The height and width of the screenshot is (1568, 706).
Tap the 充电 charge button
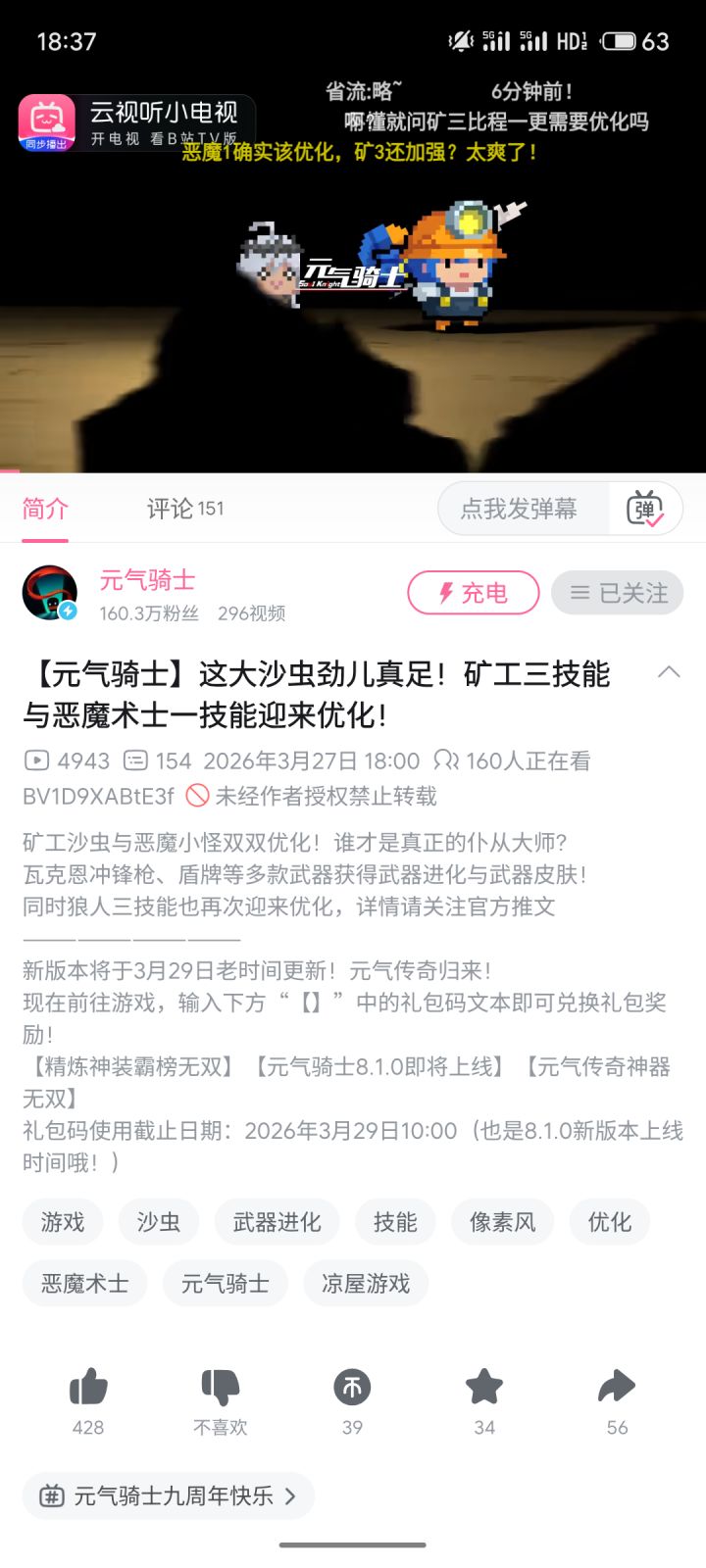pos(473,593)
